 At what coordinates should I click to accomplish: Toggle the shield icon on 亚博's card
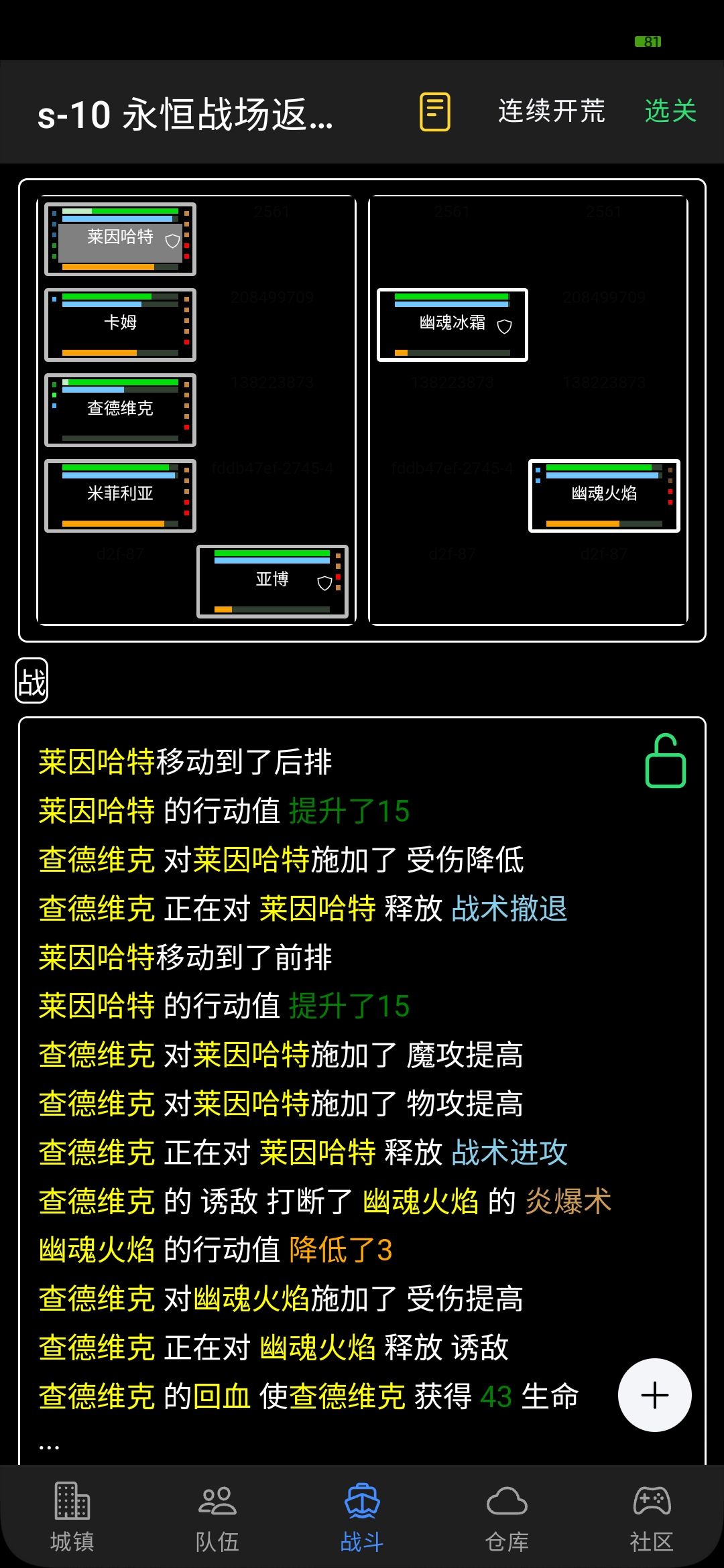(324, 582)
